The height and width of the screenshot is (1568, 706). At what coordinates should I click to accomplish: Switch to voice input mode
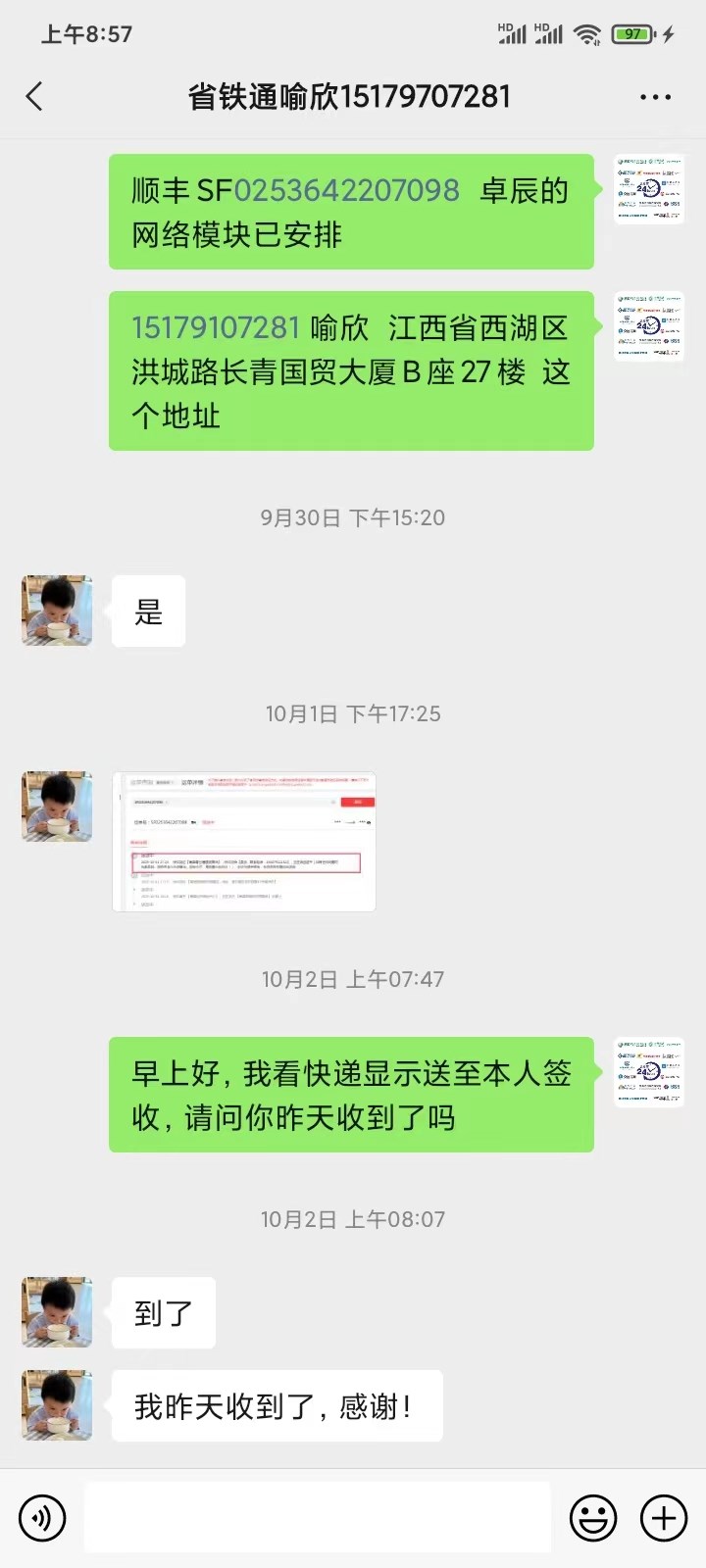[x=42, y=1518]
